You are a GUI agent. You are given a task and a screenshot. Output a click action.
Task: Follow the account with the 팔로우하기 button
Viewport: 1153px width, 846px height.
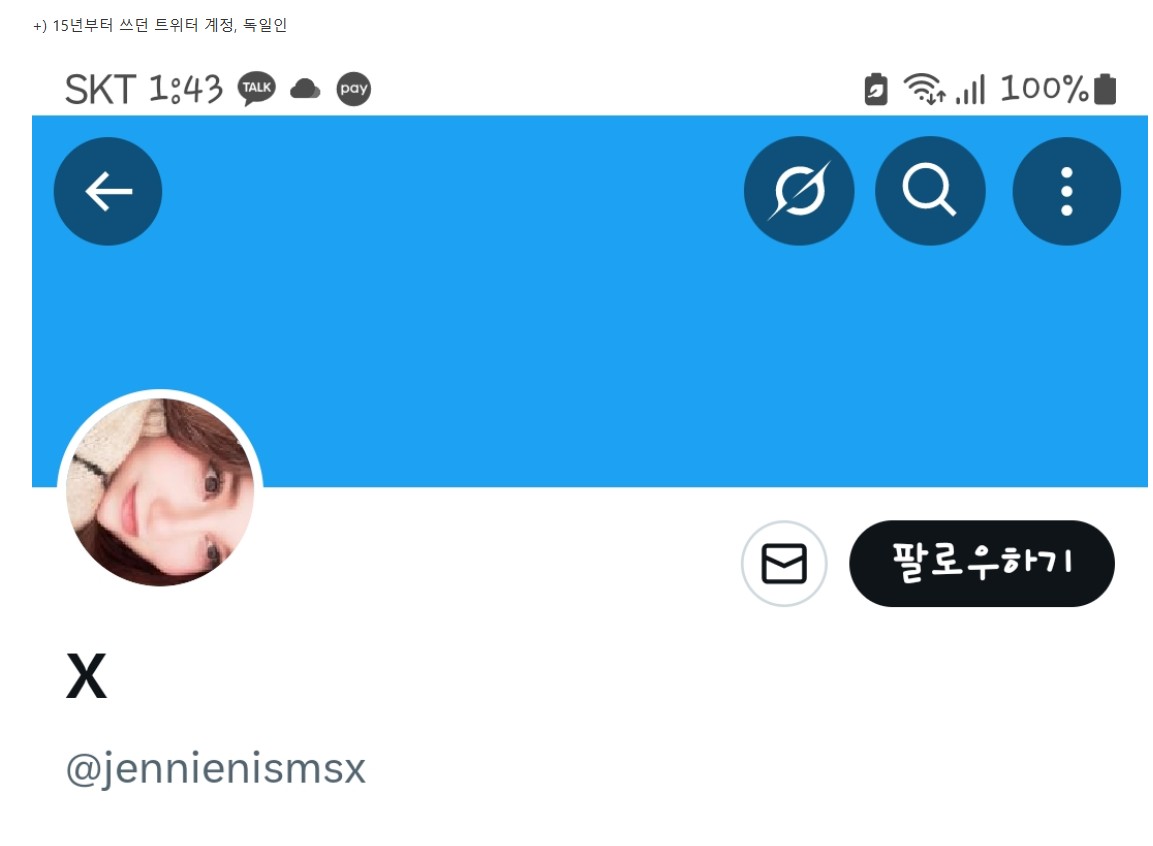tap(981, 564)
